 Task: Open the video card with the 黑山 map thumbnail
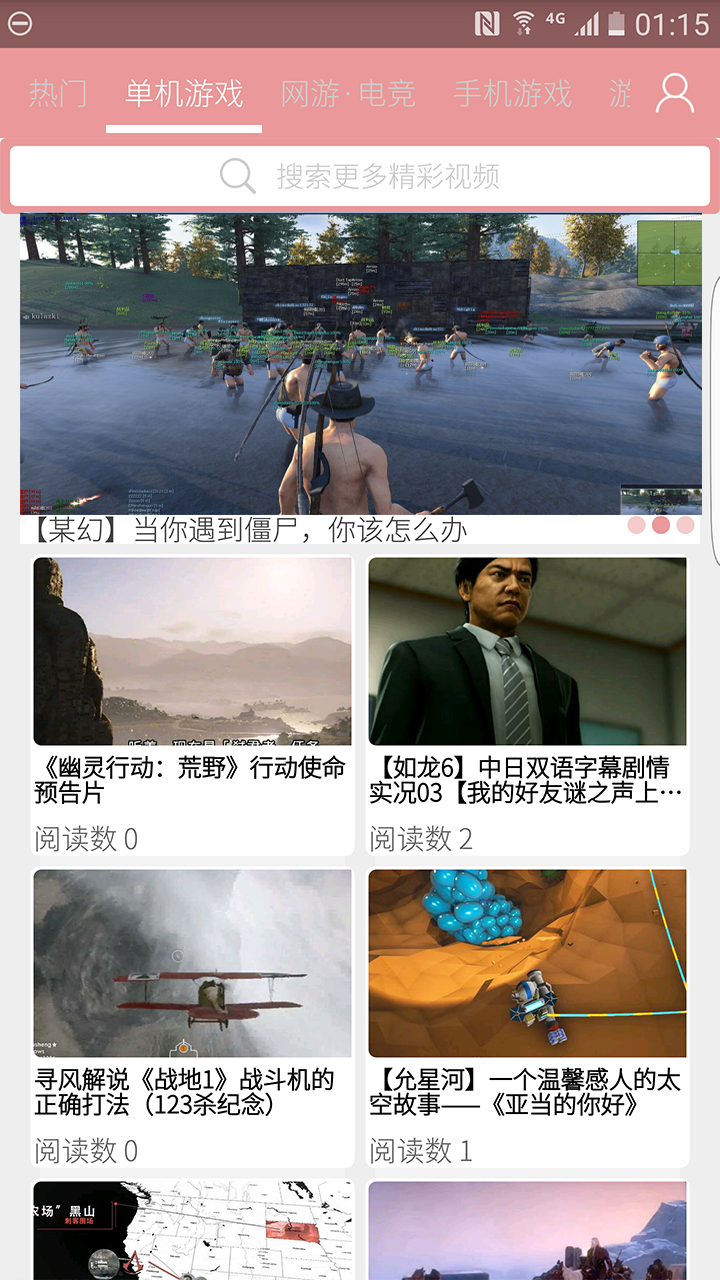point(192,1231)
